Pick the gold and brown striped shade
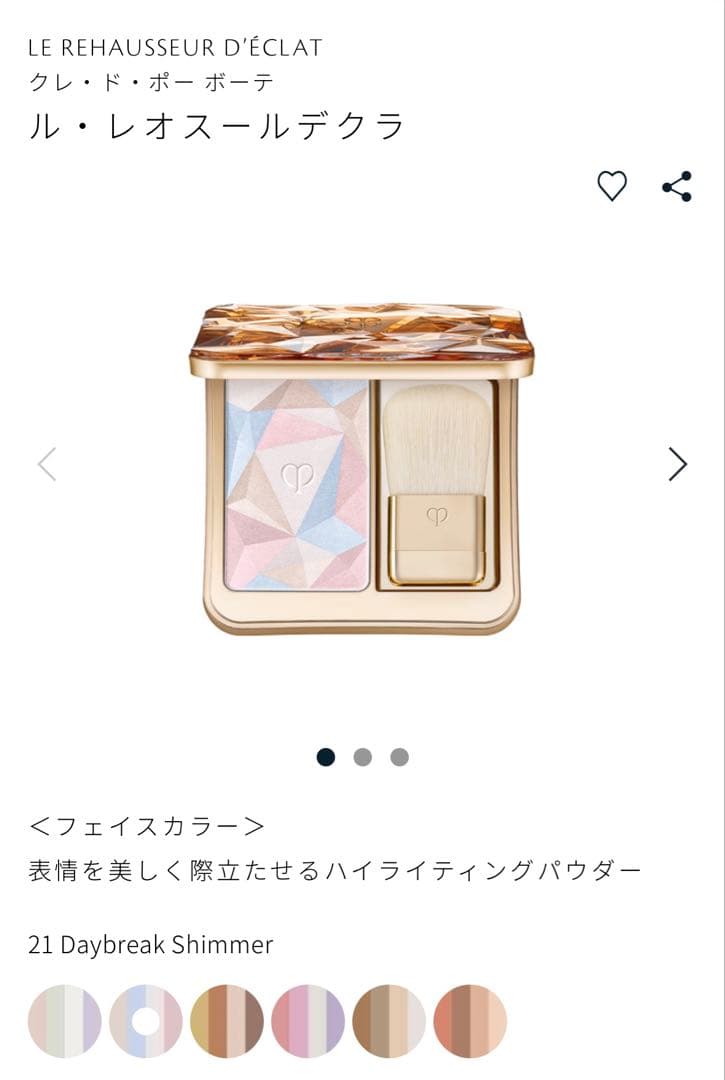The image size is (725, 1080). 227,1021
